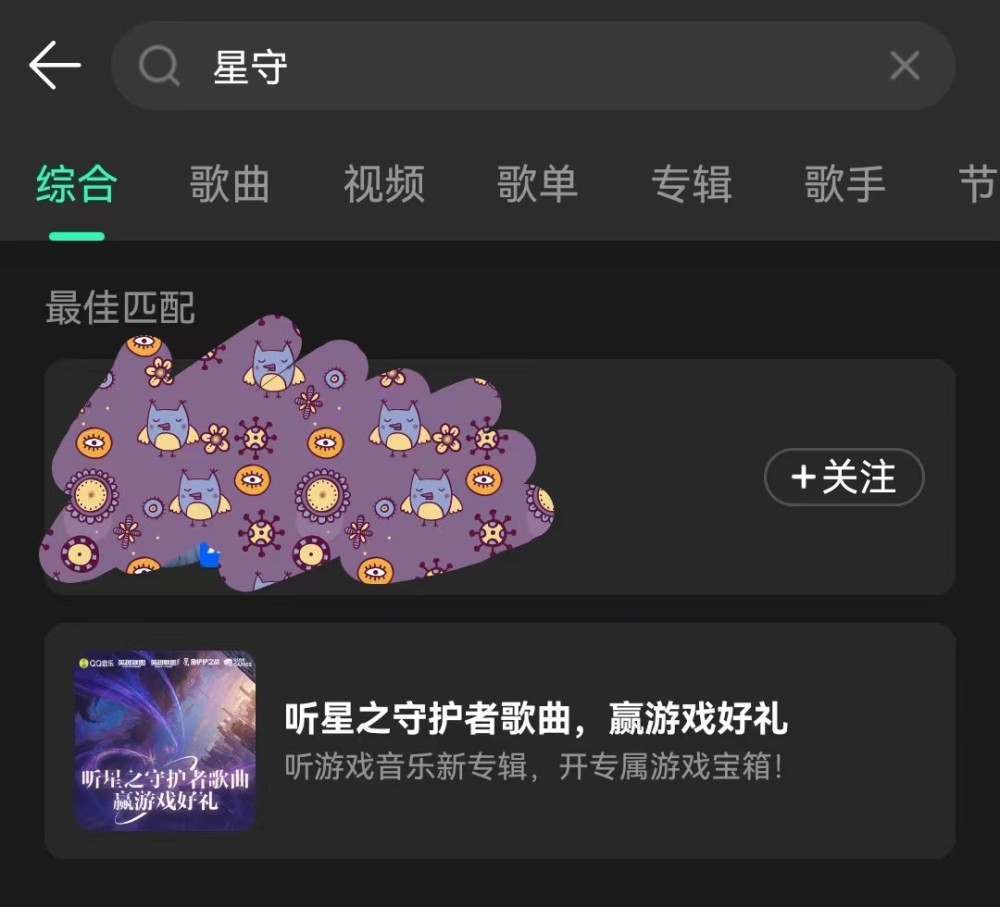This screenshot has width=1000, height=907.
Task: Clear the search text with X
Action: tap(904, 67)
